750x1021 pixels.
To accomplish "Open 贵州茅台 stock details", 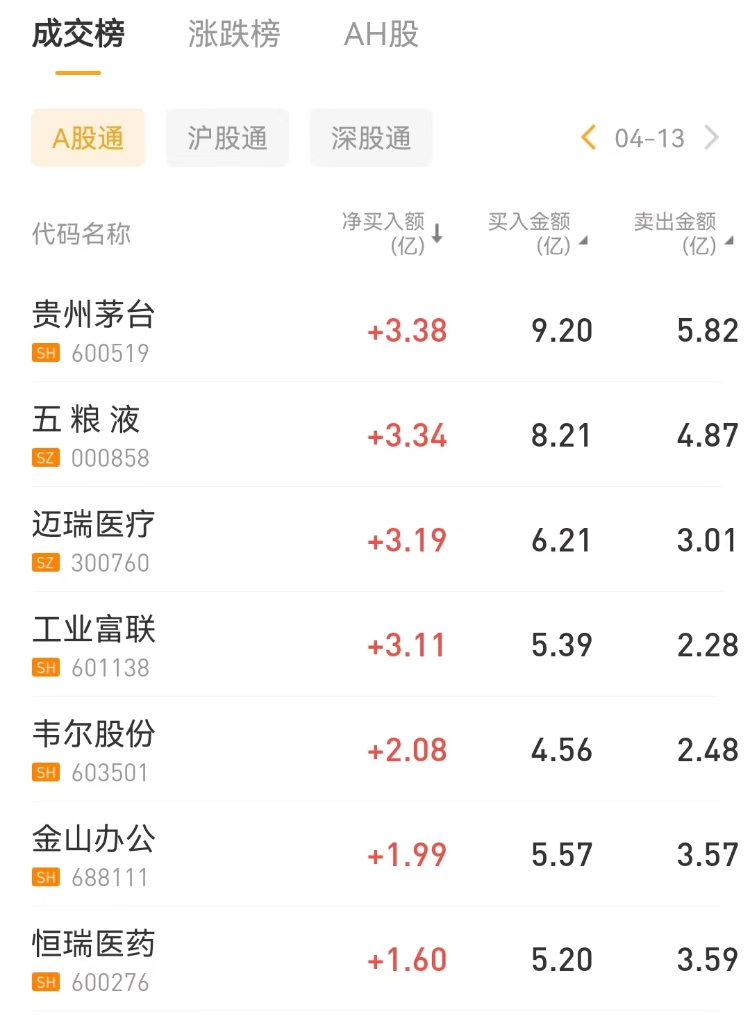I will pyautogui.click(x=94, y=330).
